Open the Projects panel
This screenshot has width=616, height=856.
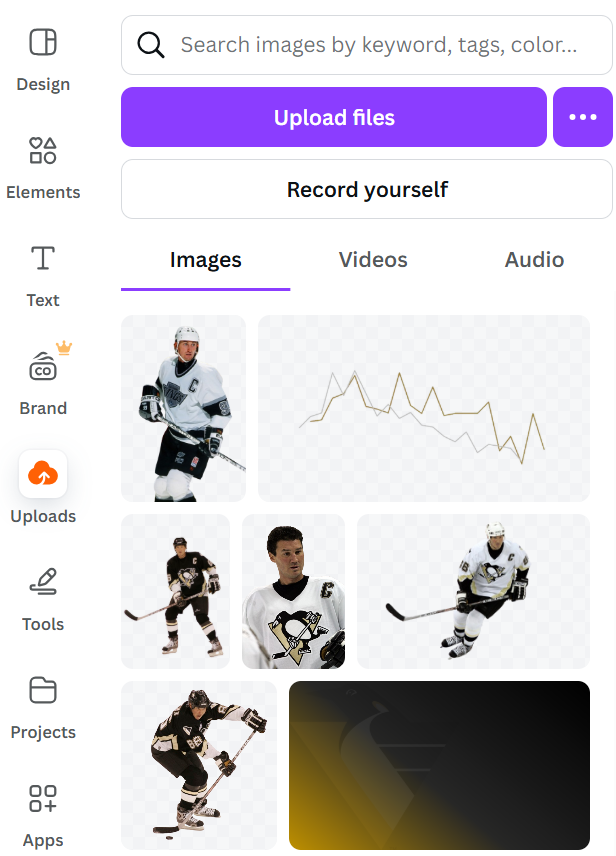click(x=43, y=706)
